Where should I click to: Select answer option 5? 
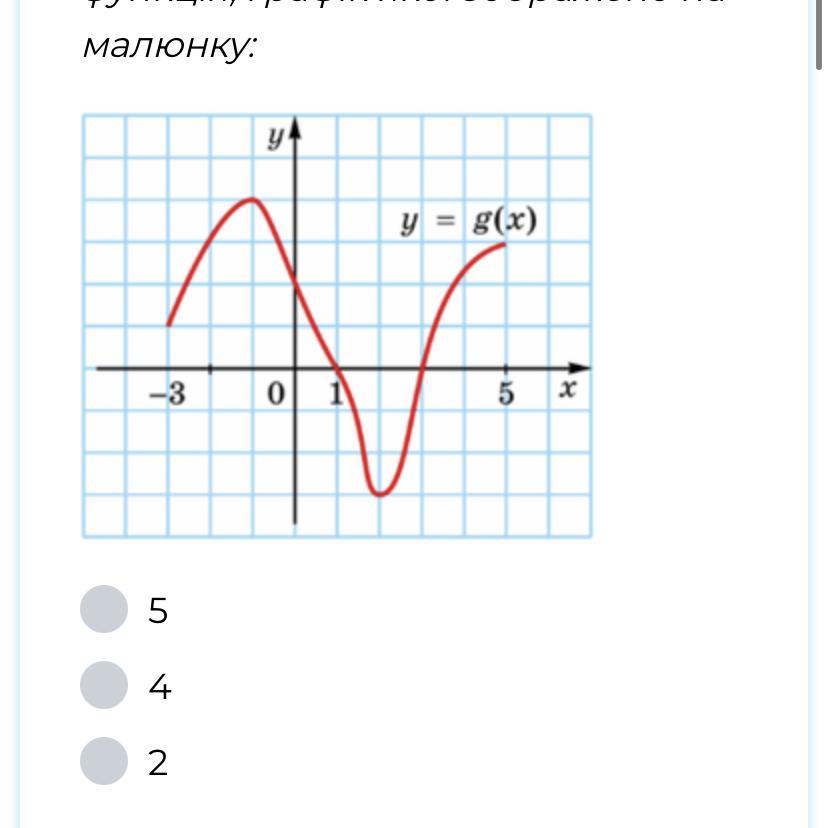click(x=104, y=609)
